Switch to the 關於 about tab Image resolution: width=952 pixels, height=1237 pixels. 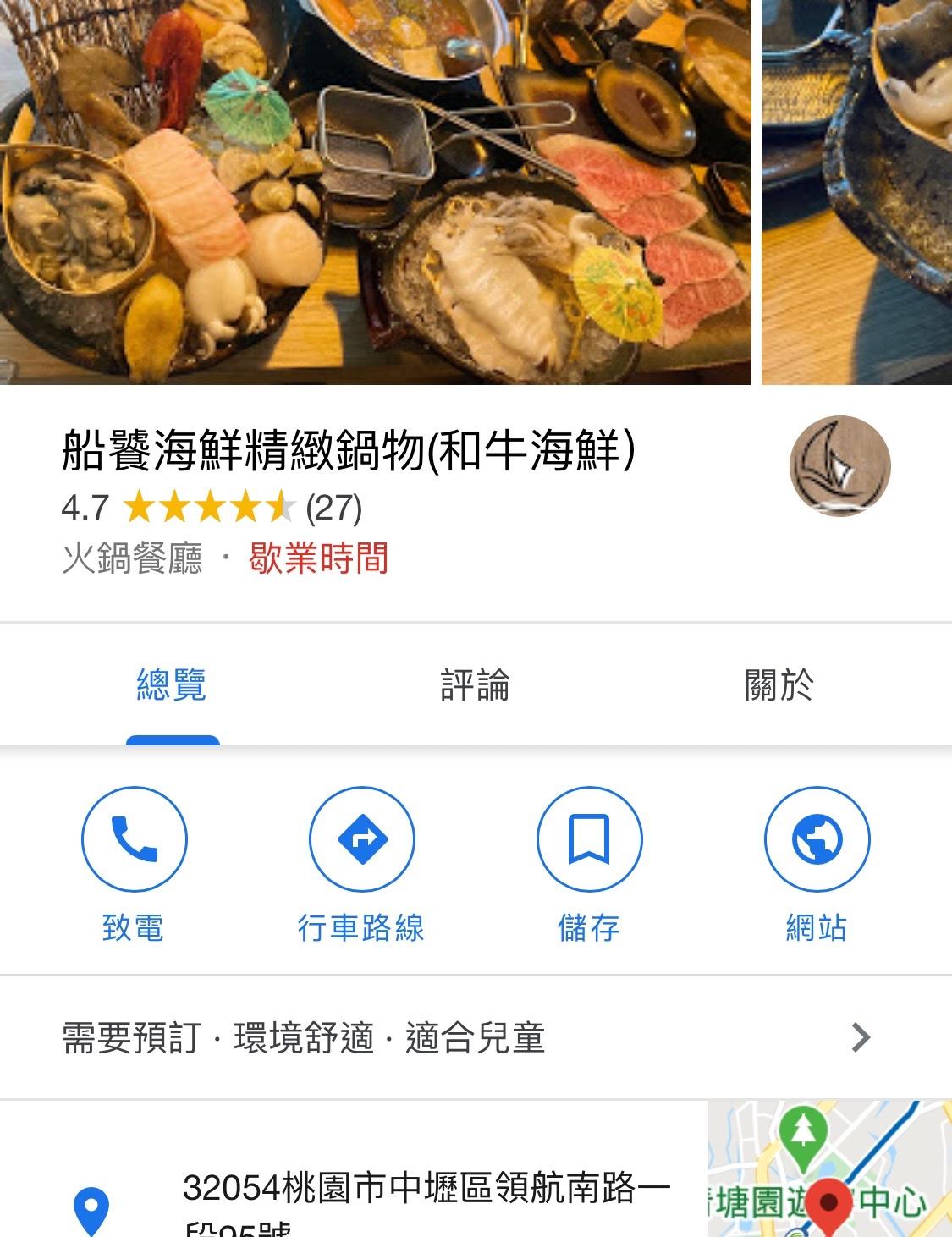pos(779,684)
